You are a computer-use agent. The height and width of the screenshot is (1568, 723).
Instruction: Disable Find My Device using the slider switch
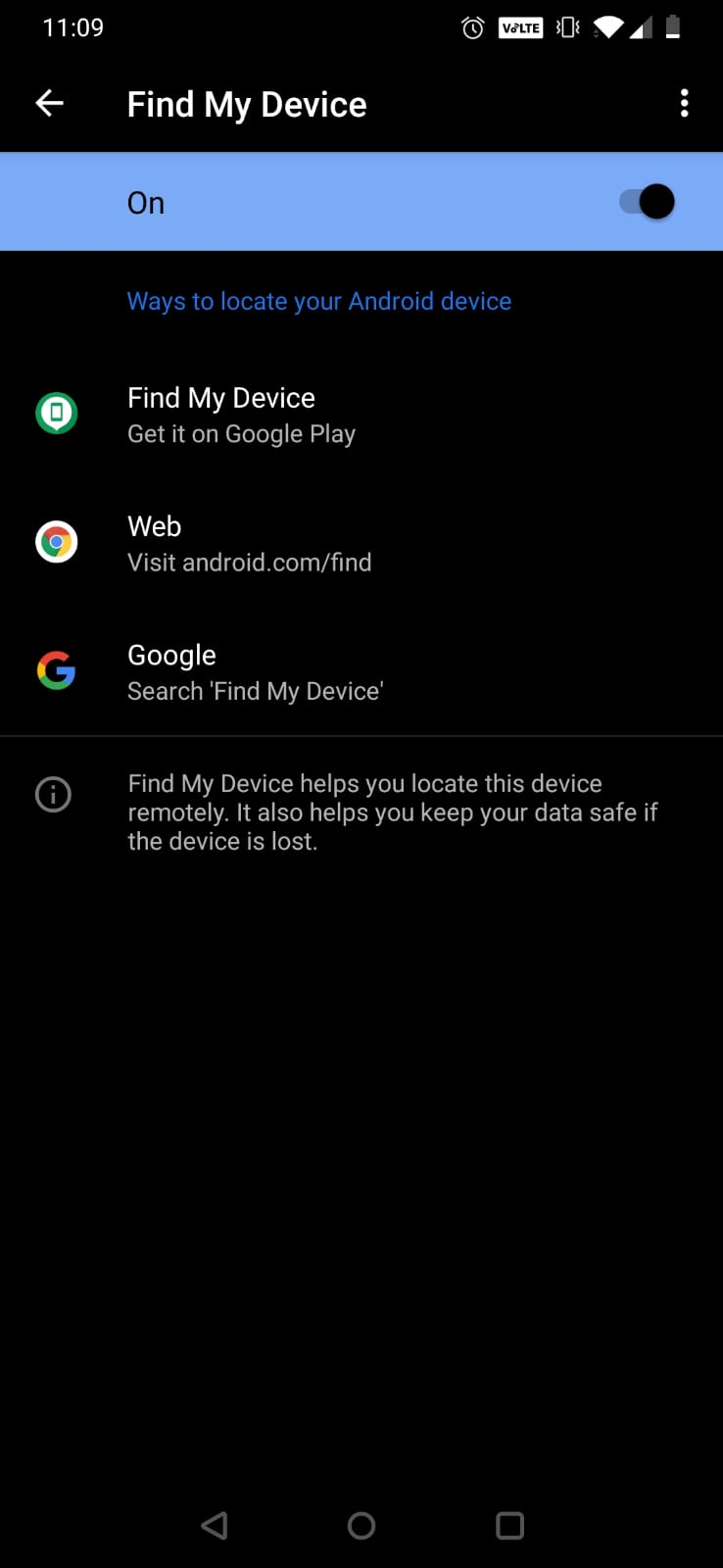point(645,201)
